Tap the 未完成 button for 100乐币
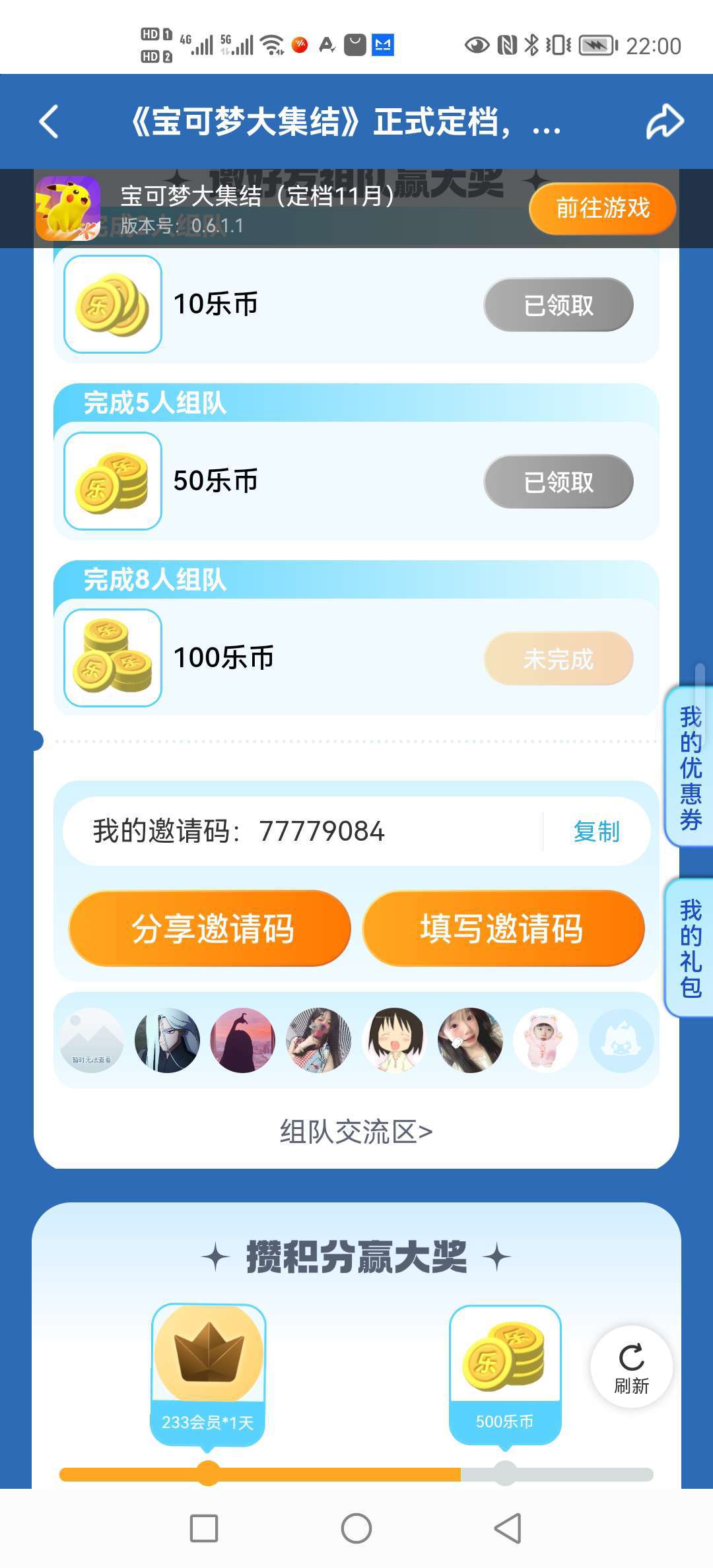The image size is (713, 1568). 559,659
